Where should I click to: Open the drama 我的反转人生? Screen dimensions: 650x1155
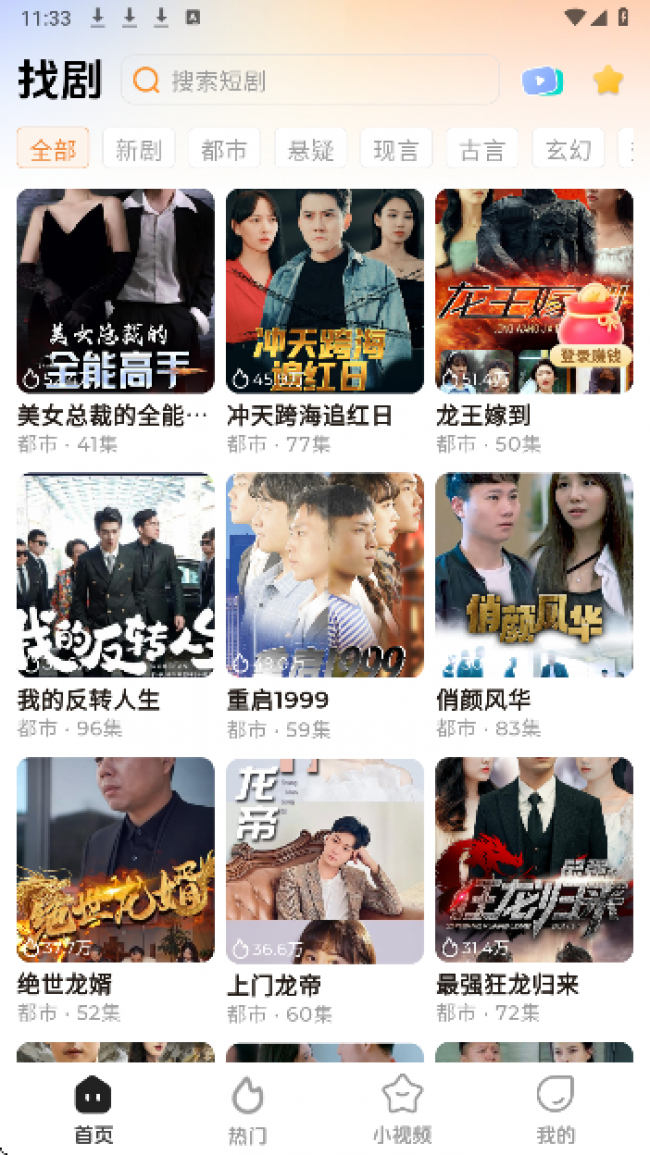pyautogui.click(x=115, y=576)
